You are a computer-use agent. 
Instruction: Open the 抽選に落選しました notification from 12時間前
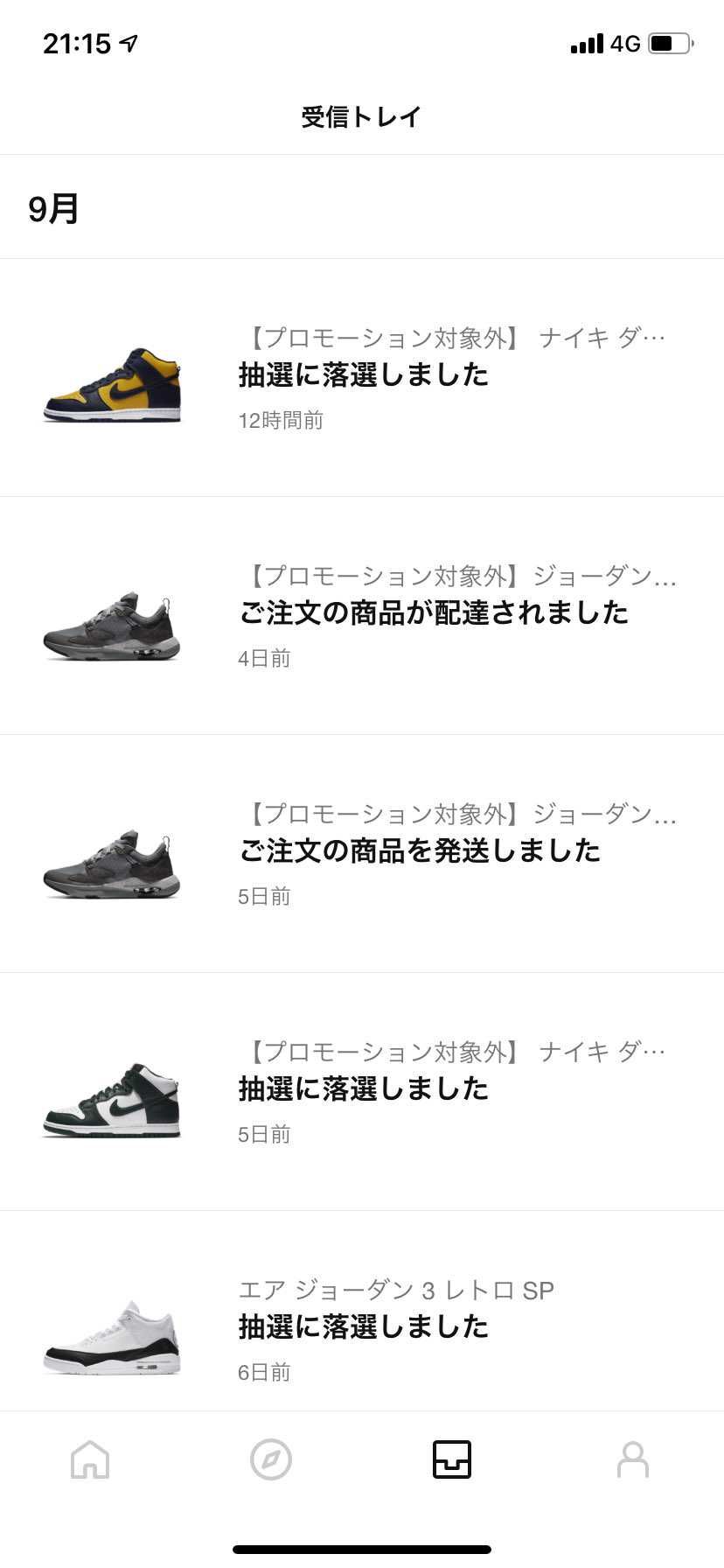click(x=364, y=374)
